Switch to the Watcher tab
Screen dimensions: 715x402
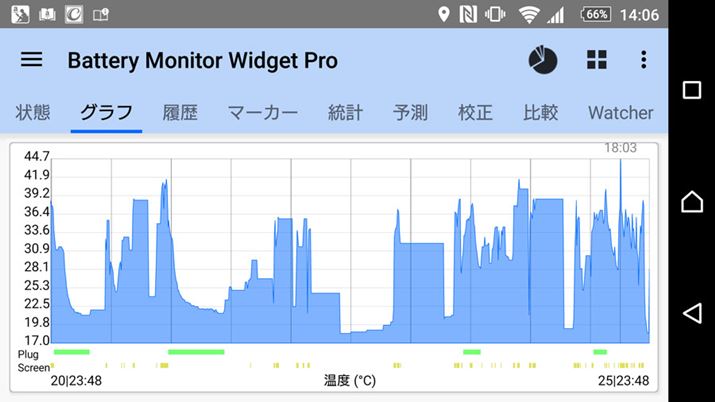(x=620, y=112)
